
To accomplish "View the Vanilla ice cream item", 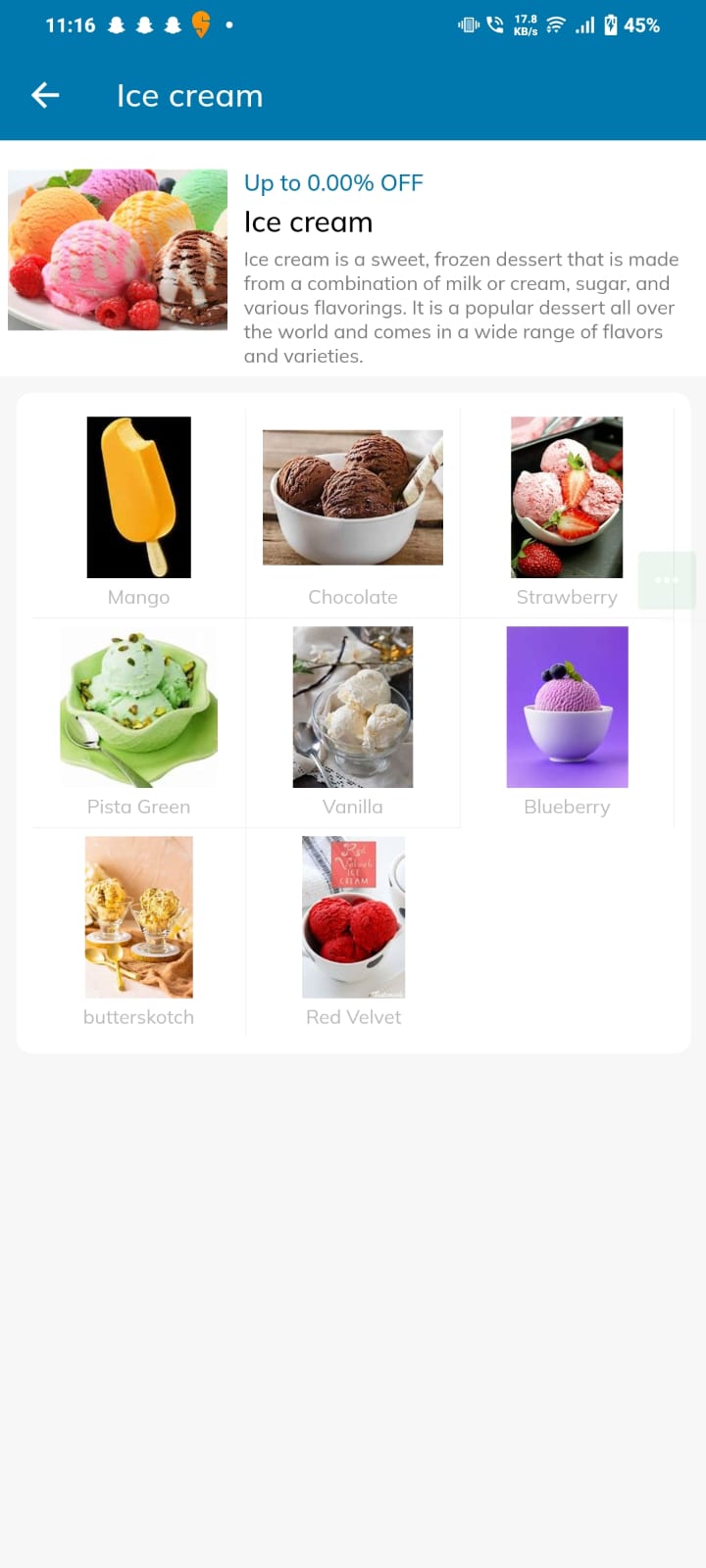I will click(x=353, y=722).
